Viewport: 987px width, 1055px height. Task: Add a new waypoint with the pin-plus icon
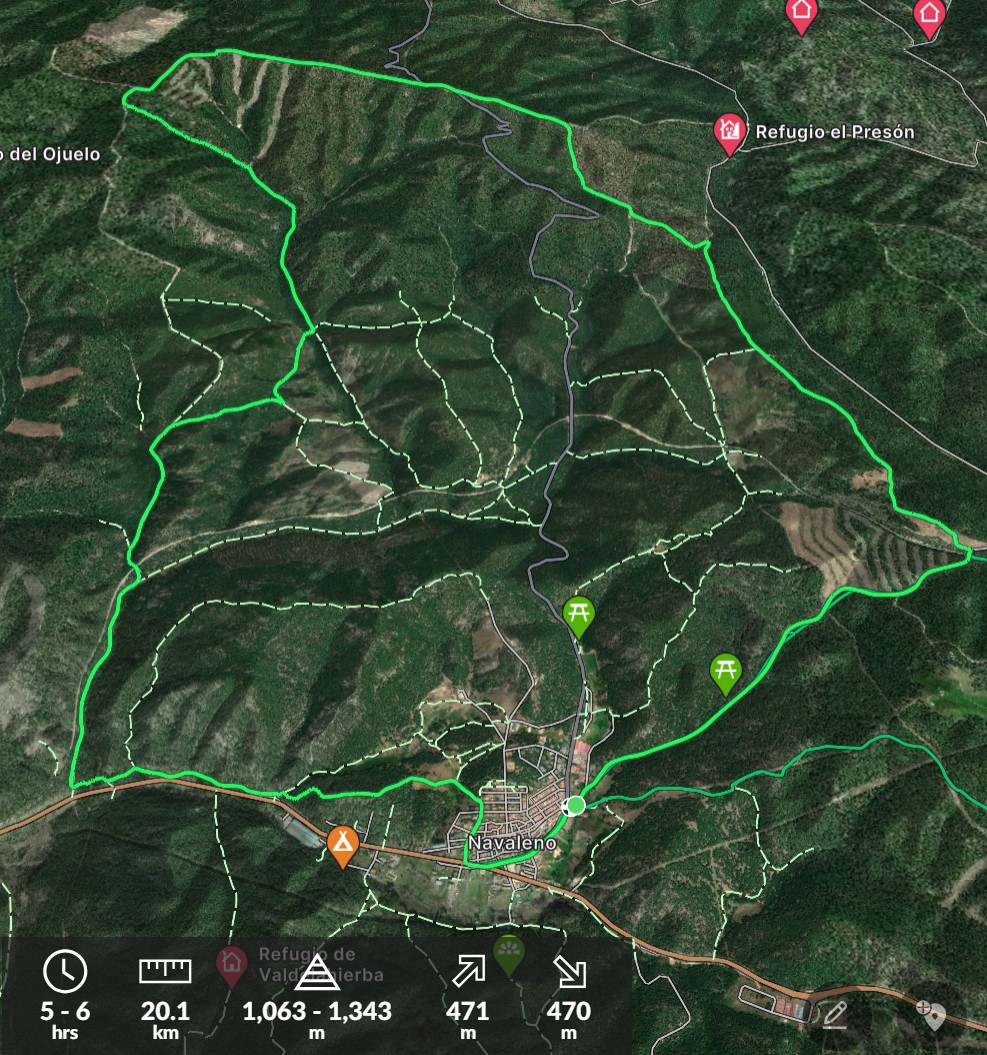931,1015
